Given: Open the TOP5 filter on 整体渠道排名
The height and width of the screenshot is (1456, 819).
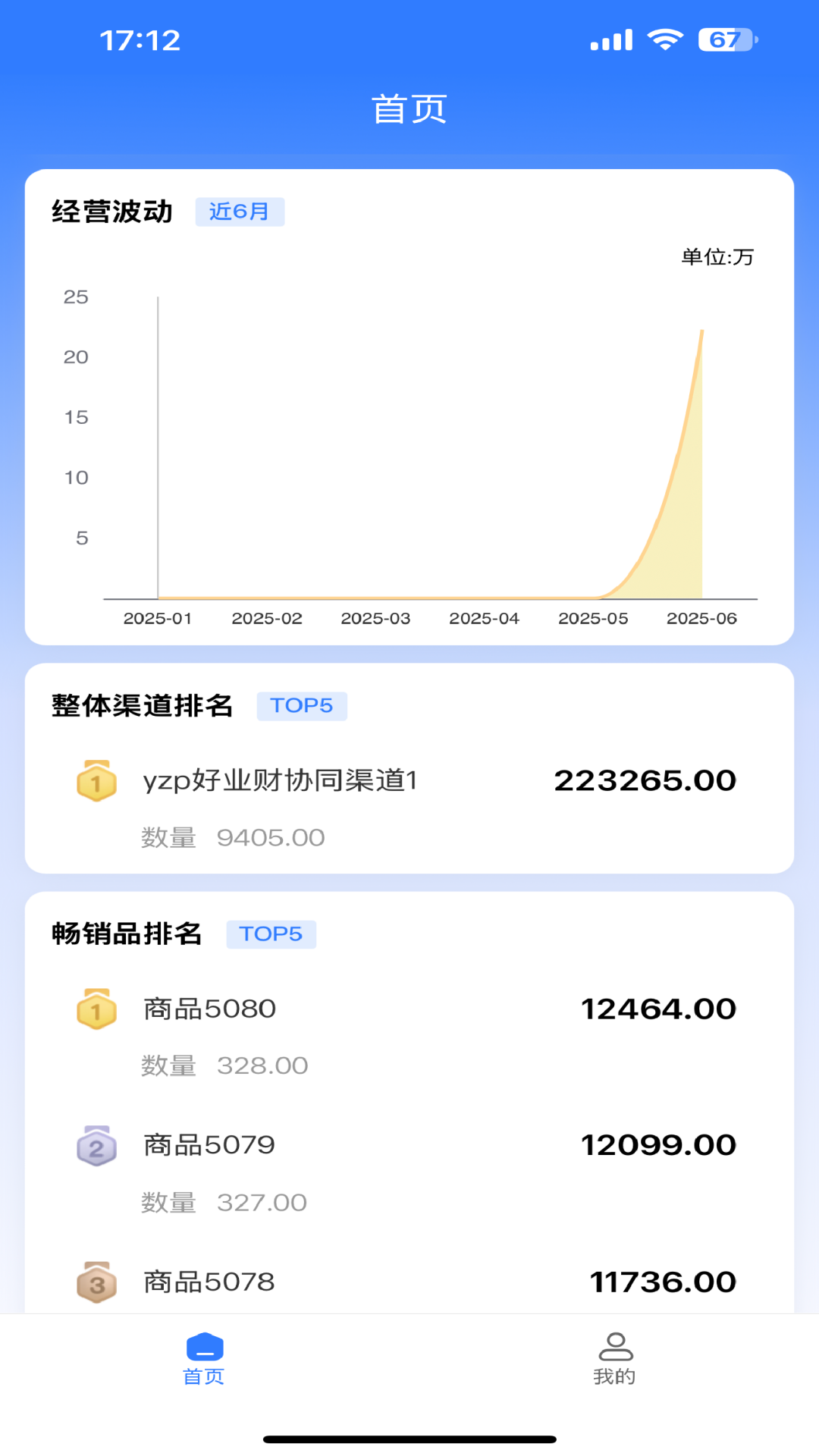Looking at the screenshot, I should tap(302, 705).
